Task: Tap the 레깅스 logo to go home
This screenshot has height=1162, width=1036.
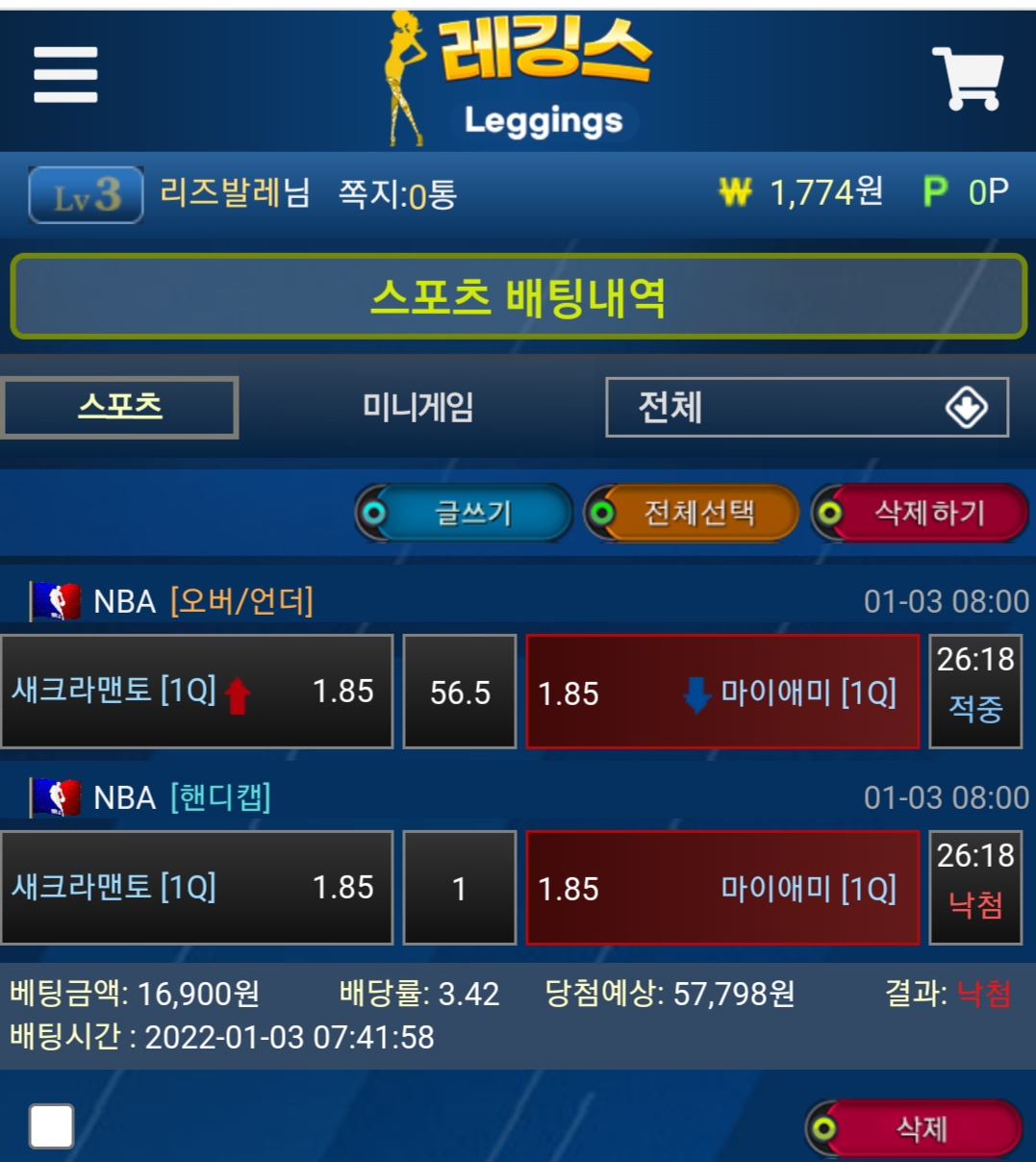Action: point(519,77)
